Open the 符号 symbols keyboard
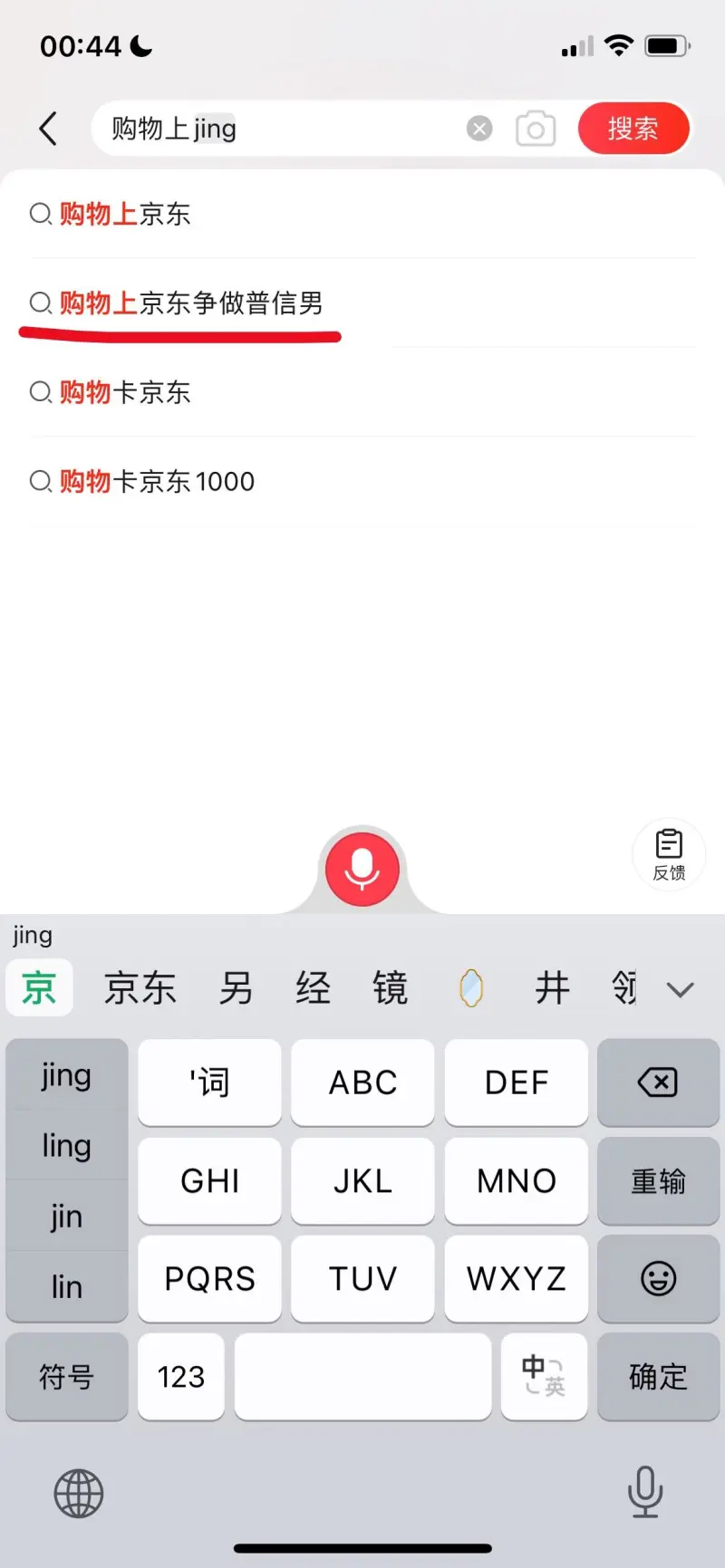The height and width of the screenshot is (1568, 725). (x=66, y=1376)
